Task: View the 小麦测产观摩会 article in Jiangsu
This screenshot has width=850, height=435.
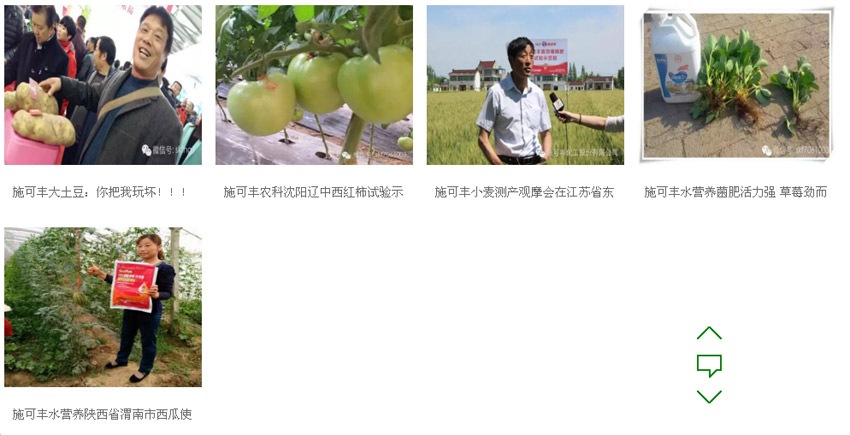Action: tap(525, 86)
